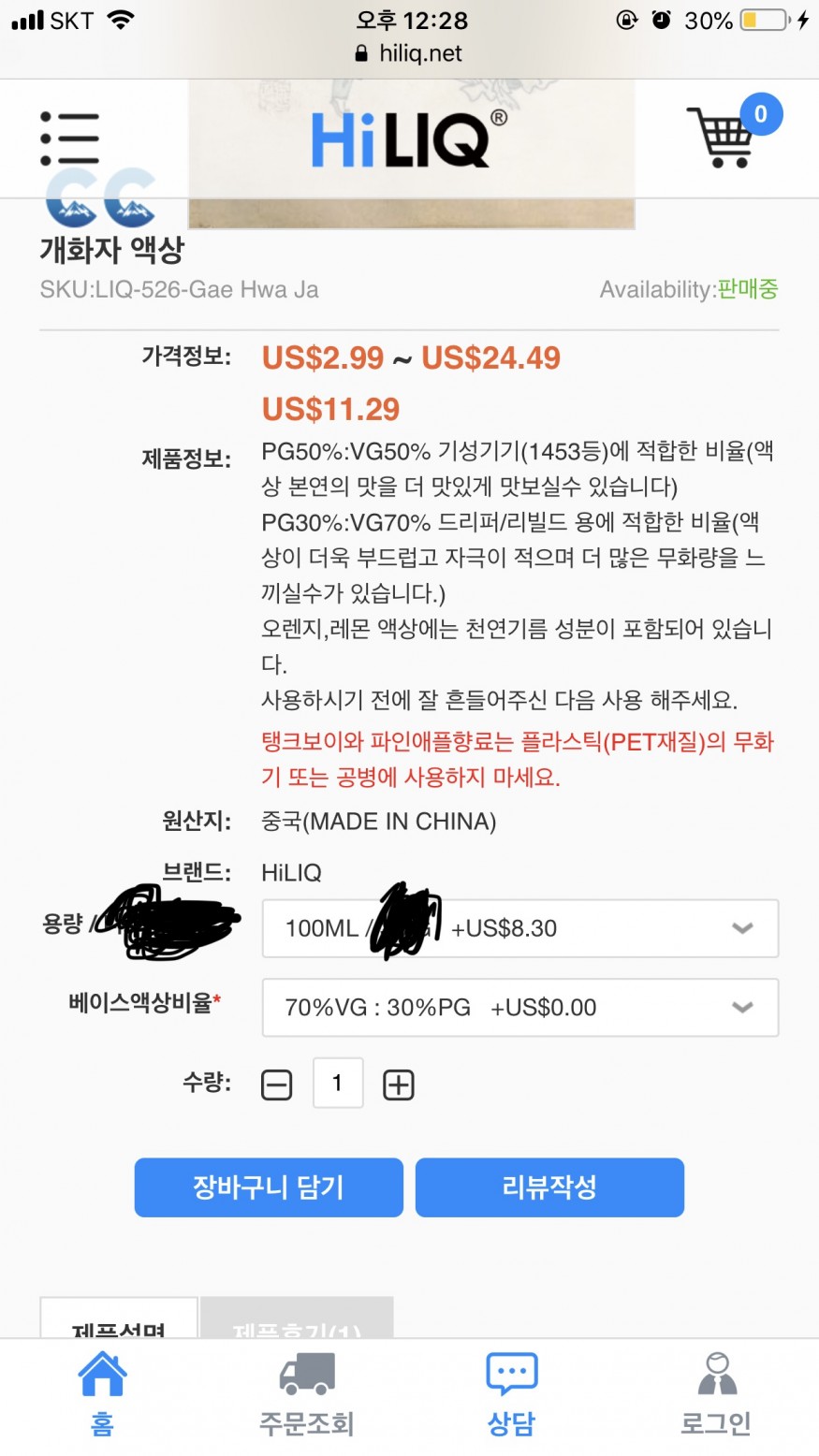This screenshot has width=819, height=1456.
Task: Switch to the 홈 tab
Action: pyautogui.click(x=102, y=1394)
